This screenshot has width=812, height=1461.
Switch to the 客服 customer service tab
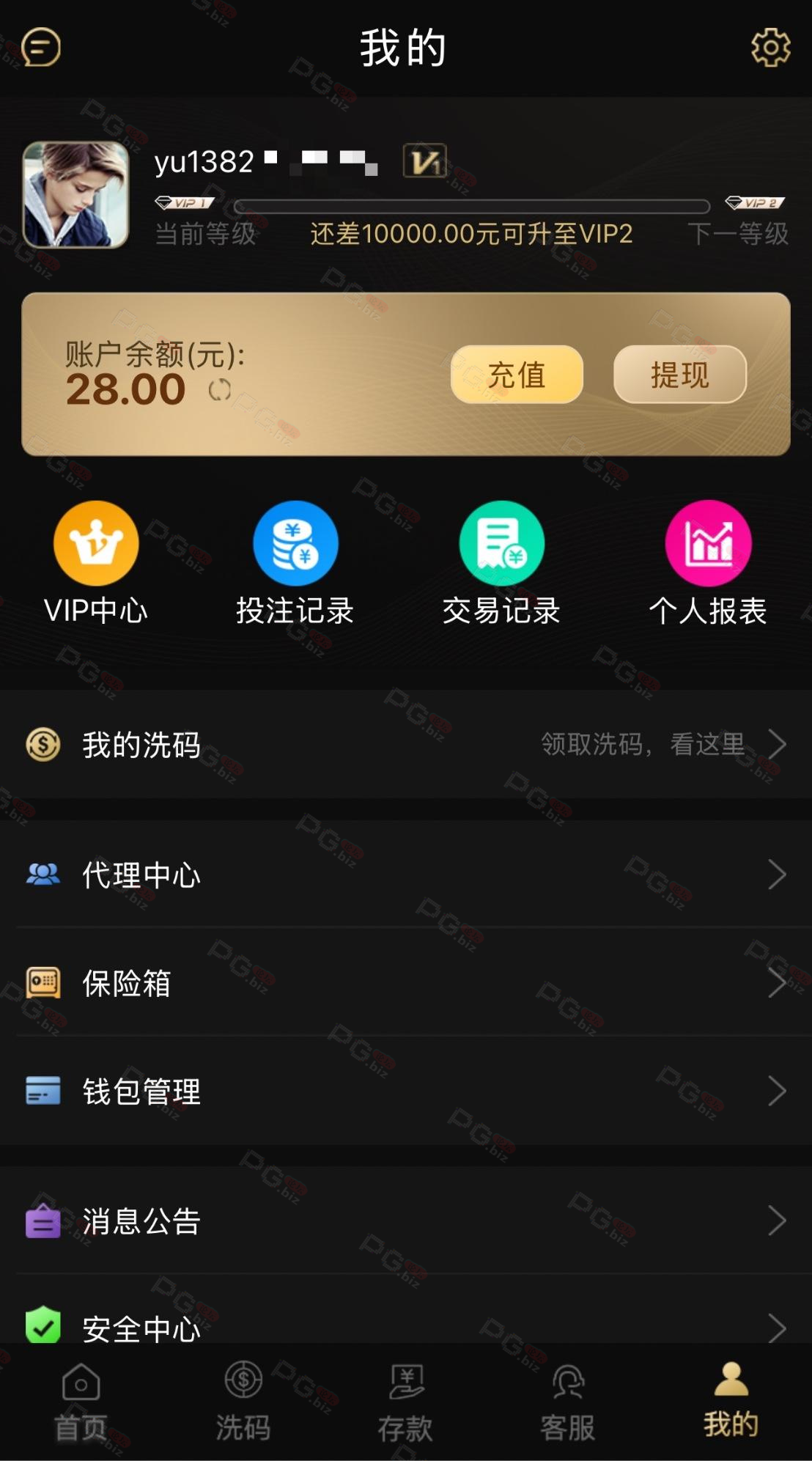pos(567,1402)
